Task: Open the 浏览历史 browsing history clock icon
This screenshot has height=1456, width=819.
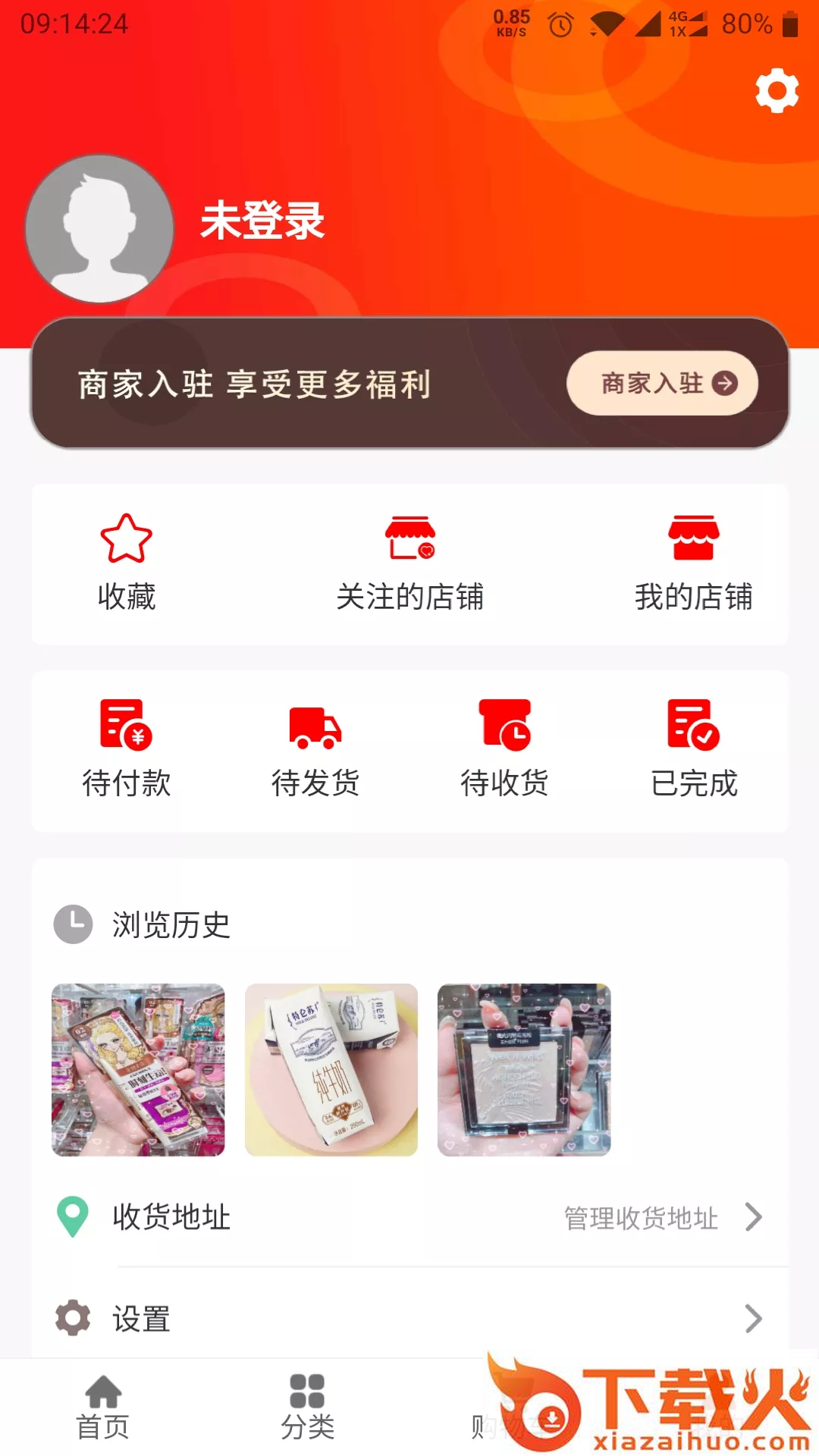Action: point(72,924)
